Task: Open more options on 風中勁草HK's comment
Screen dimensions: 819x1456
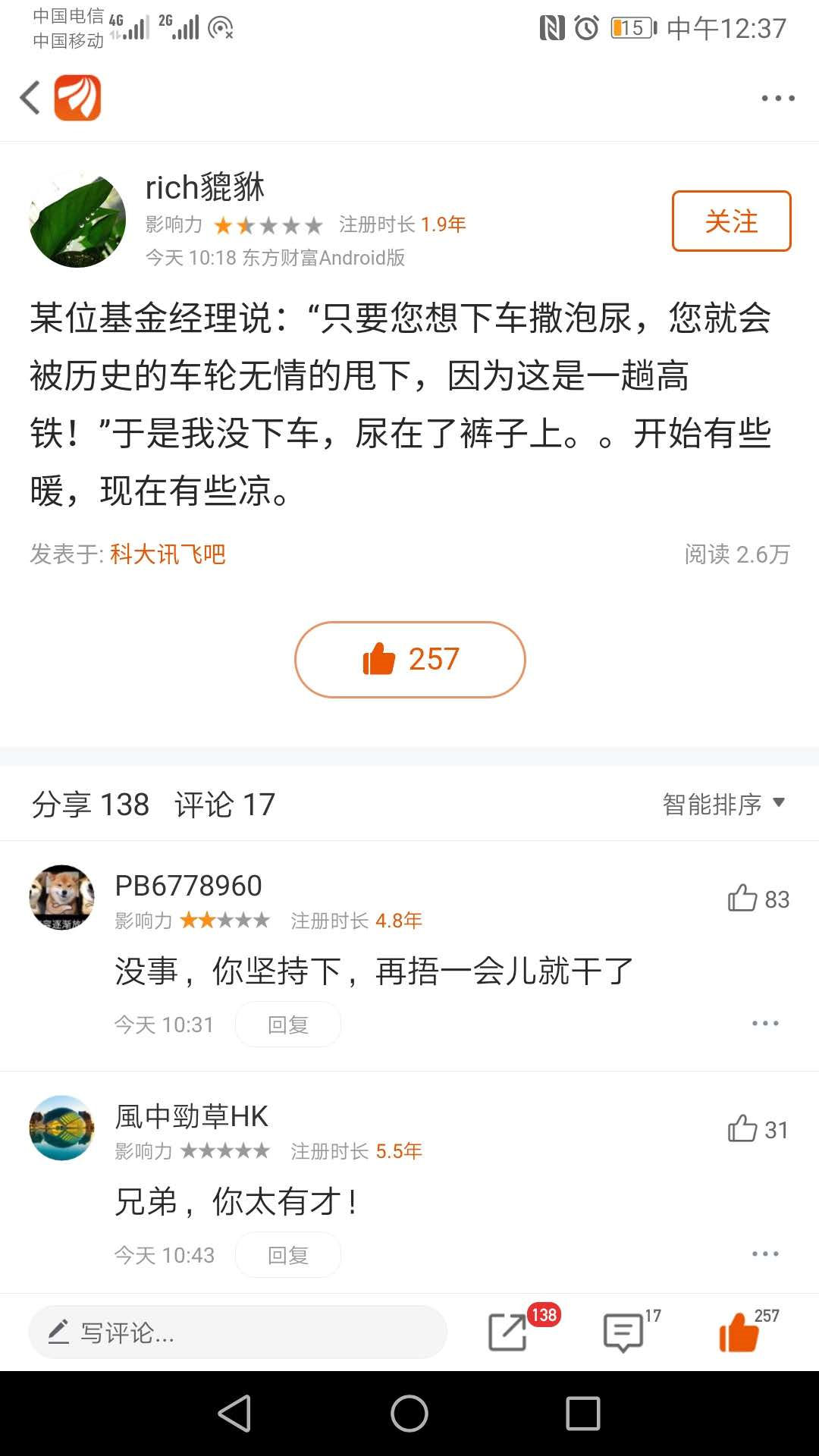Action: coord(764,1254)
